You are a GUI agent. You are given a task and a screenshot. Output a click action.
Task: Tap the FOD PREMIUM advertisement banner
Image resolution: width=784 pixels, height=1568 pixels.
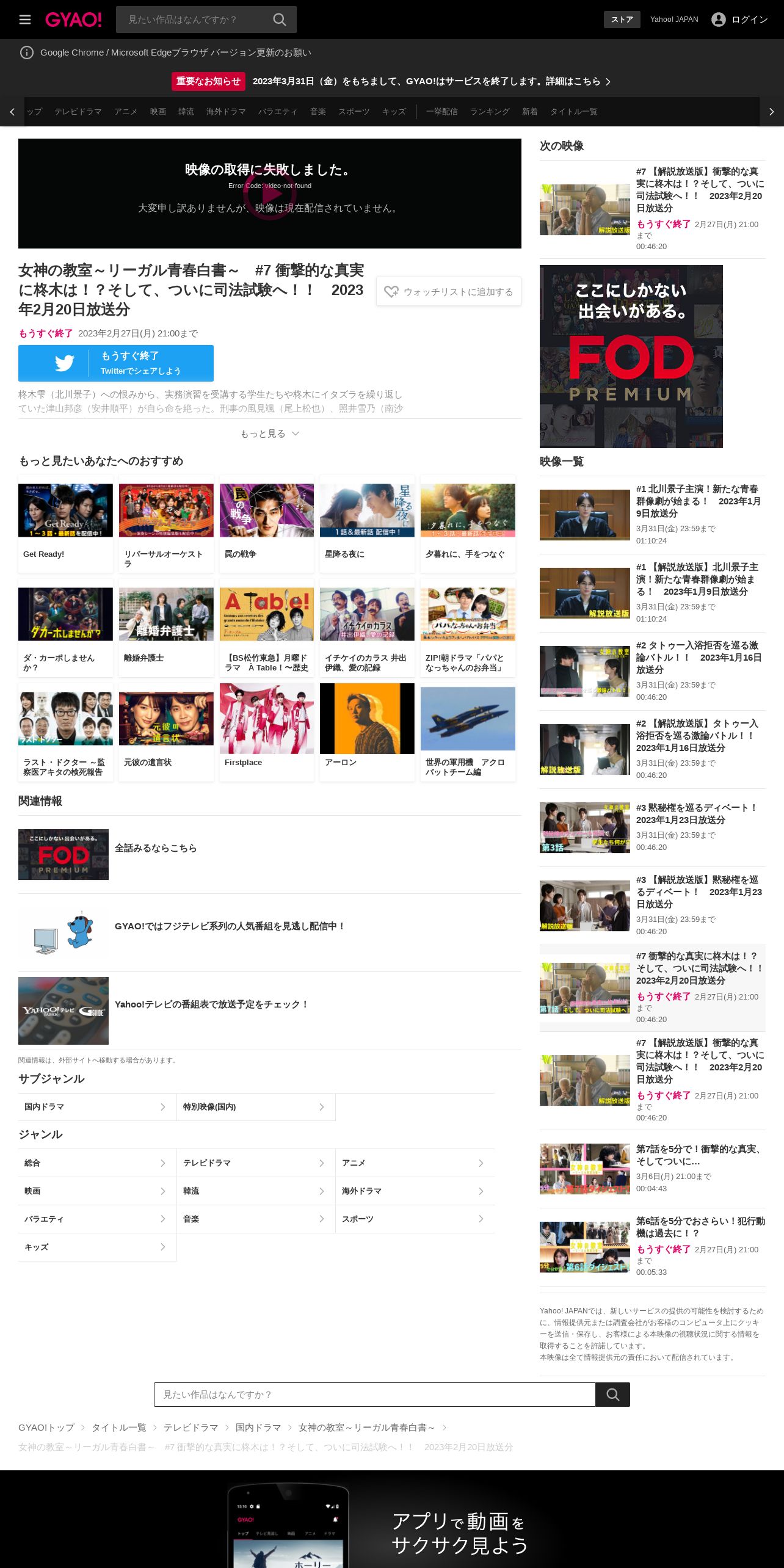click(x=631, y=357)
